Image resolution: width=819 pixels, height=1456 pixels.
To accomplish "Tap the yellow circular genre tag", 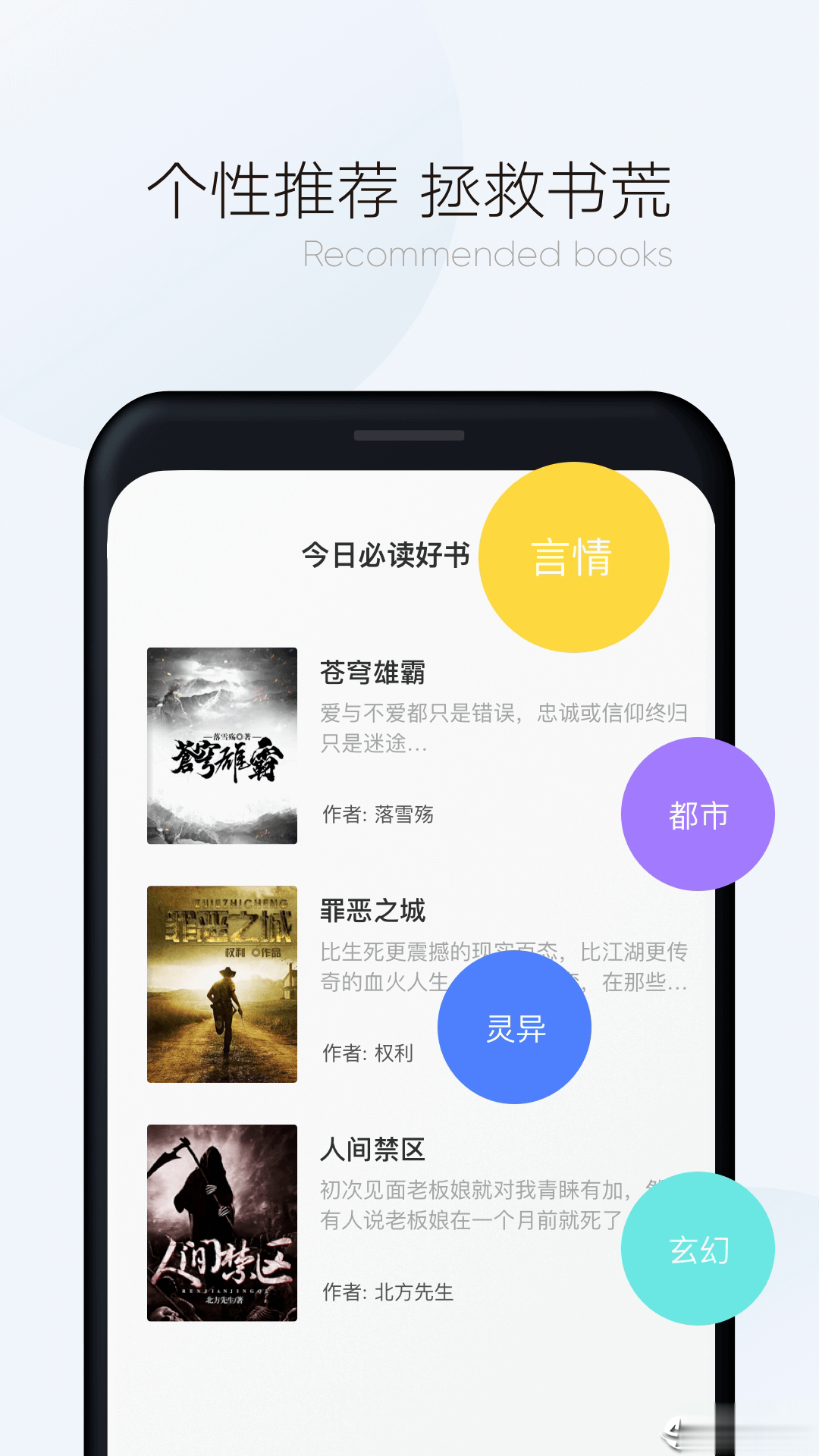I will (574, 559).
